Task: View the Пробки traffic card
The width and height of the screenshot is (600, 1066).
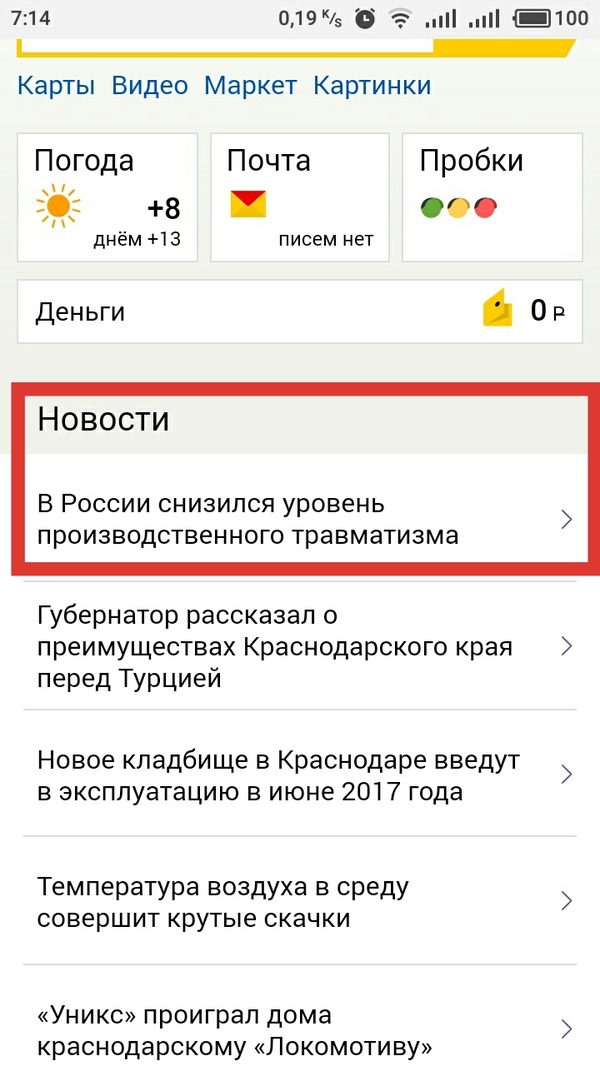Action: 491,197
